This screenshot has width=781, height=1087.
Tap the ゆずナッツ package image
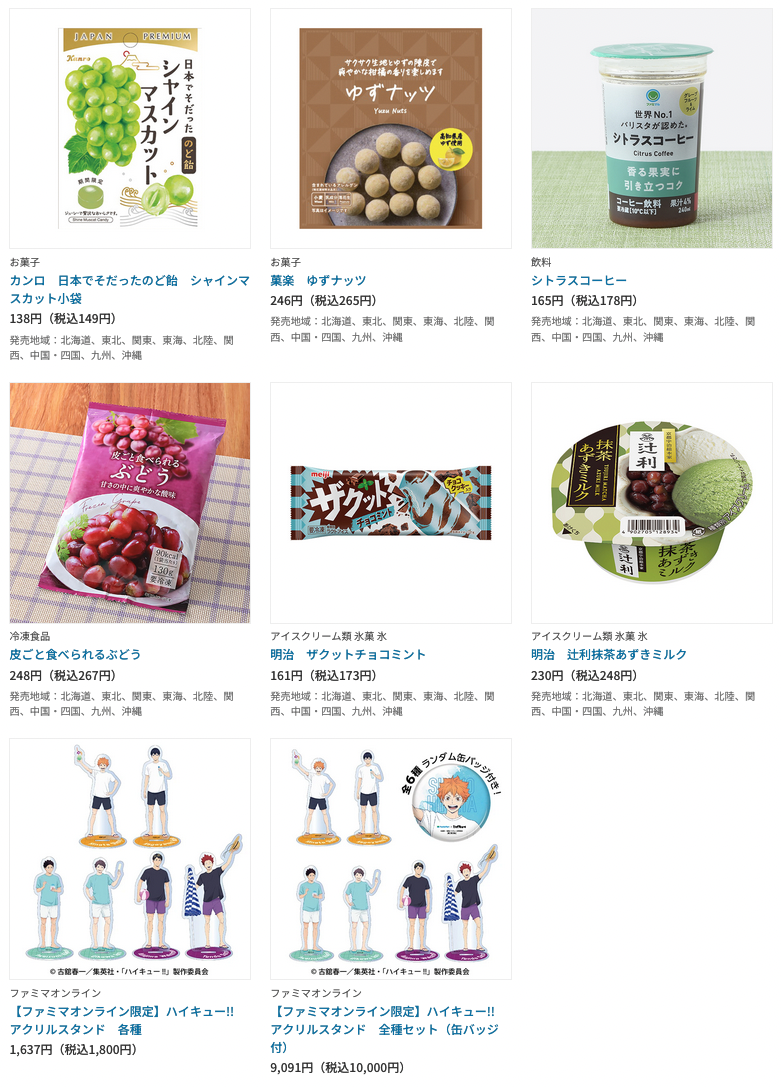(390, 128)
